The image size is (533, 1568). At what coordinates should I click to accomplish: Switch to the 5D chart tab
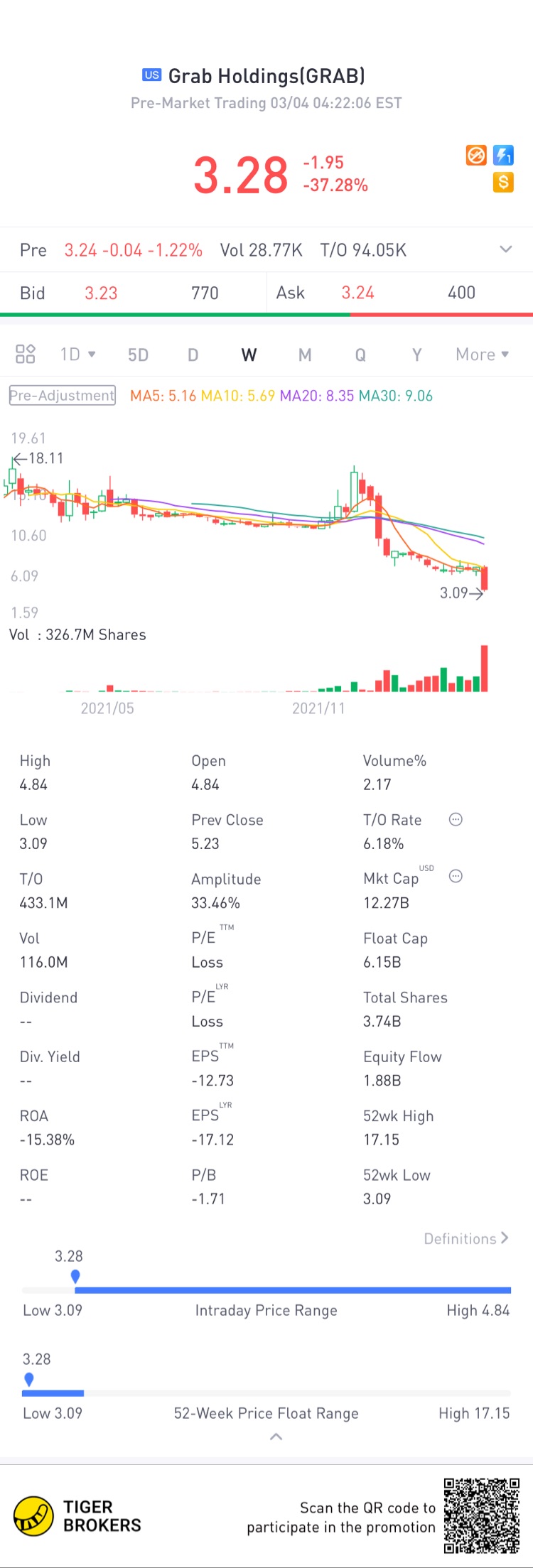(138, 355)
